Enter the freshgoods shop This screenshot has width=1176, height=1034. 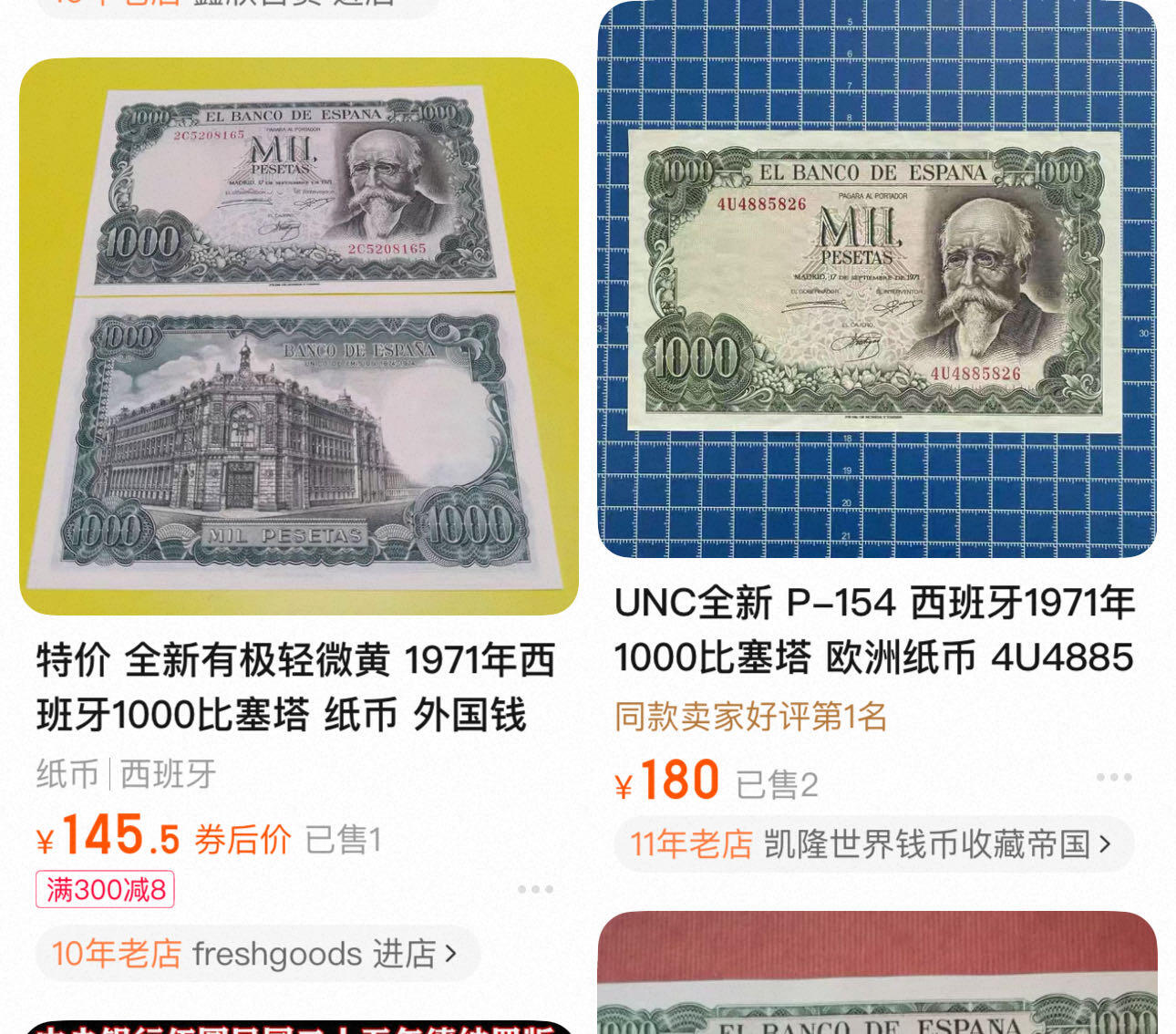[255, 954]
